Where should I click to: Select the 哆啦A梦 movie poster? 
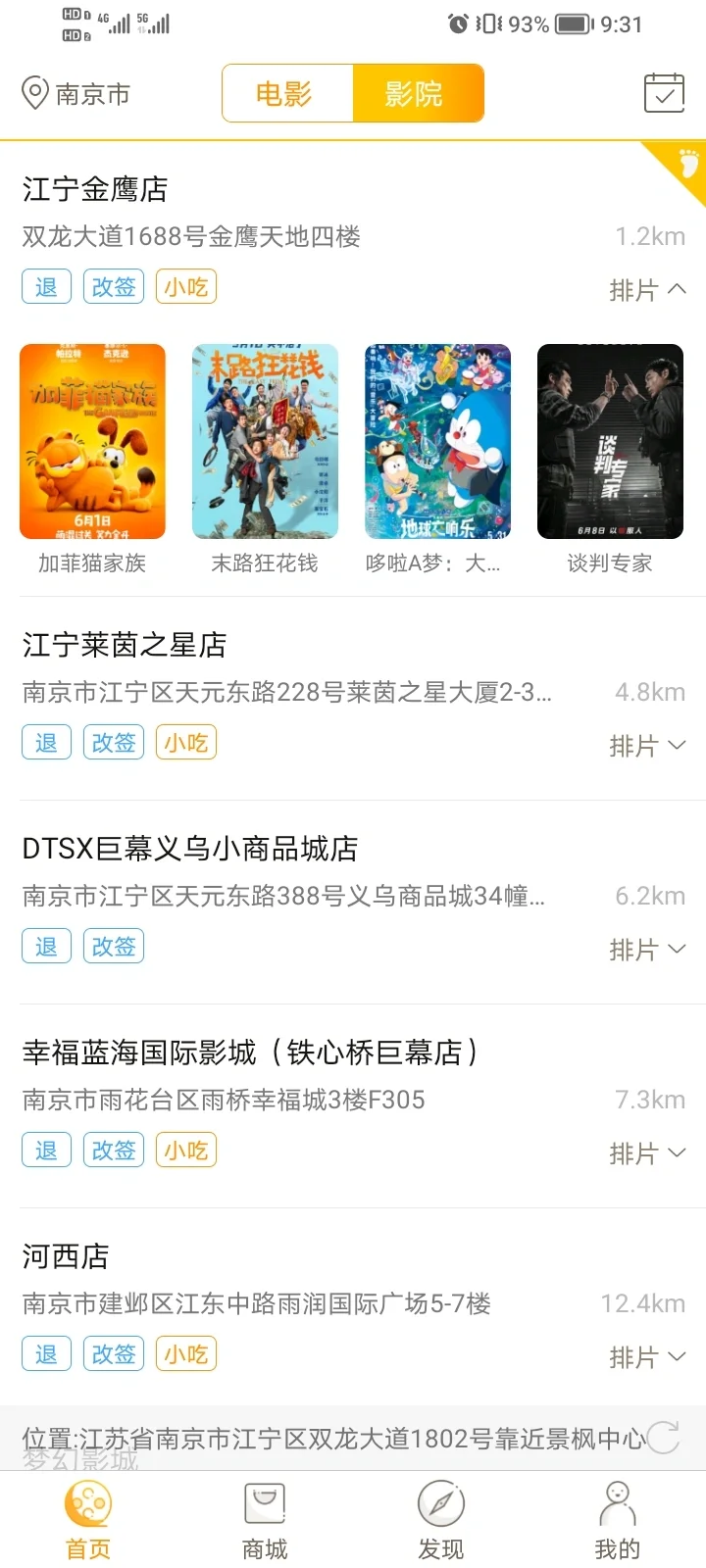coord(437,441)
